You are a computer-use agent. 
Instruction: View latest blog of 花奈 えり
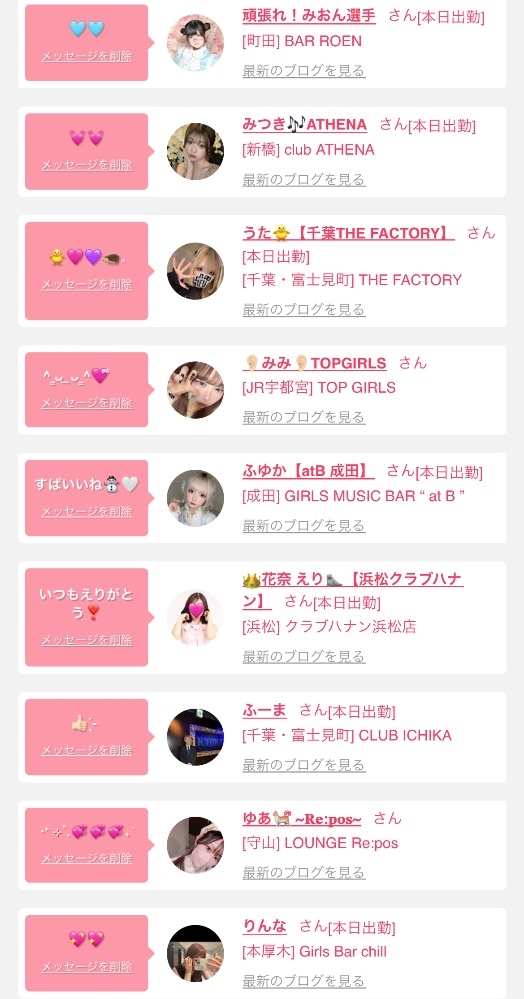click(x=304, y=656)
